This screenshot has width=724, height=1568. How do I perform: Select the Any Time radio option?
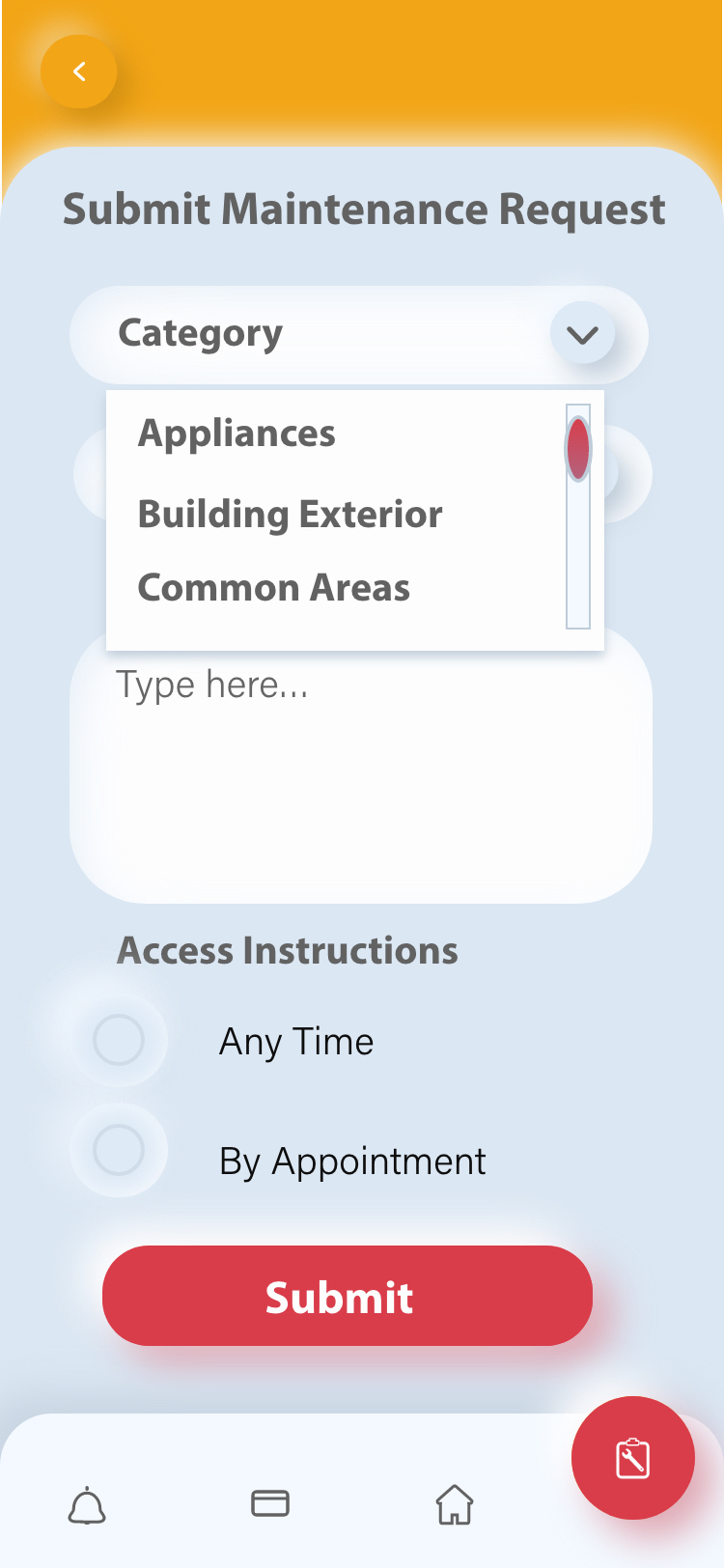[x=119, y=1040]
